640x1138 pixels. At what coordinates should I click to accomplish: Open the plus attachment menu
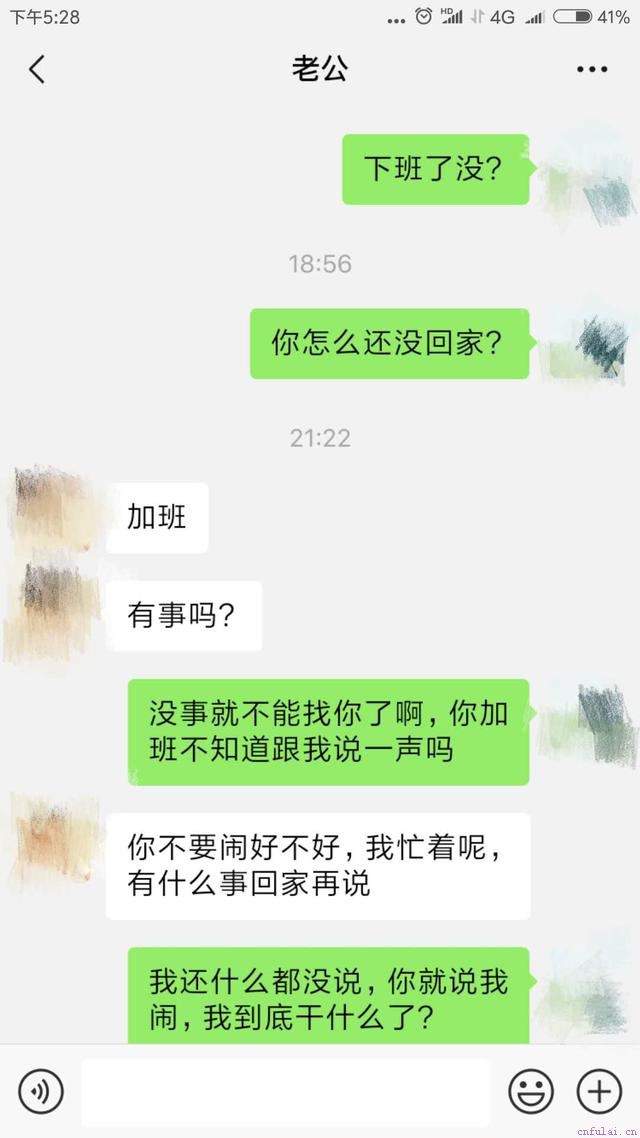point(600,1091)
